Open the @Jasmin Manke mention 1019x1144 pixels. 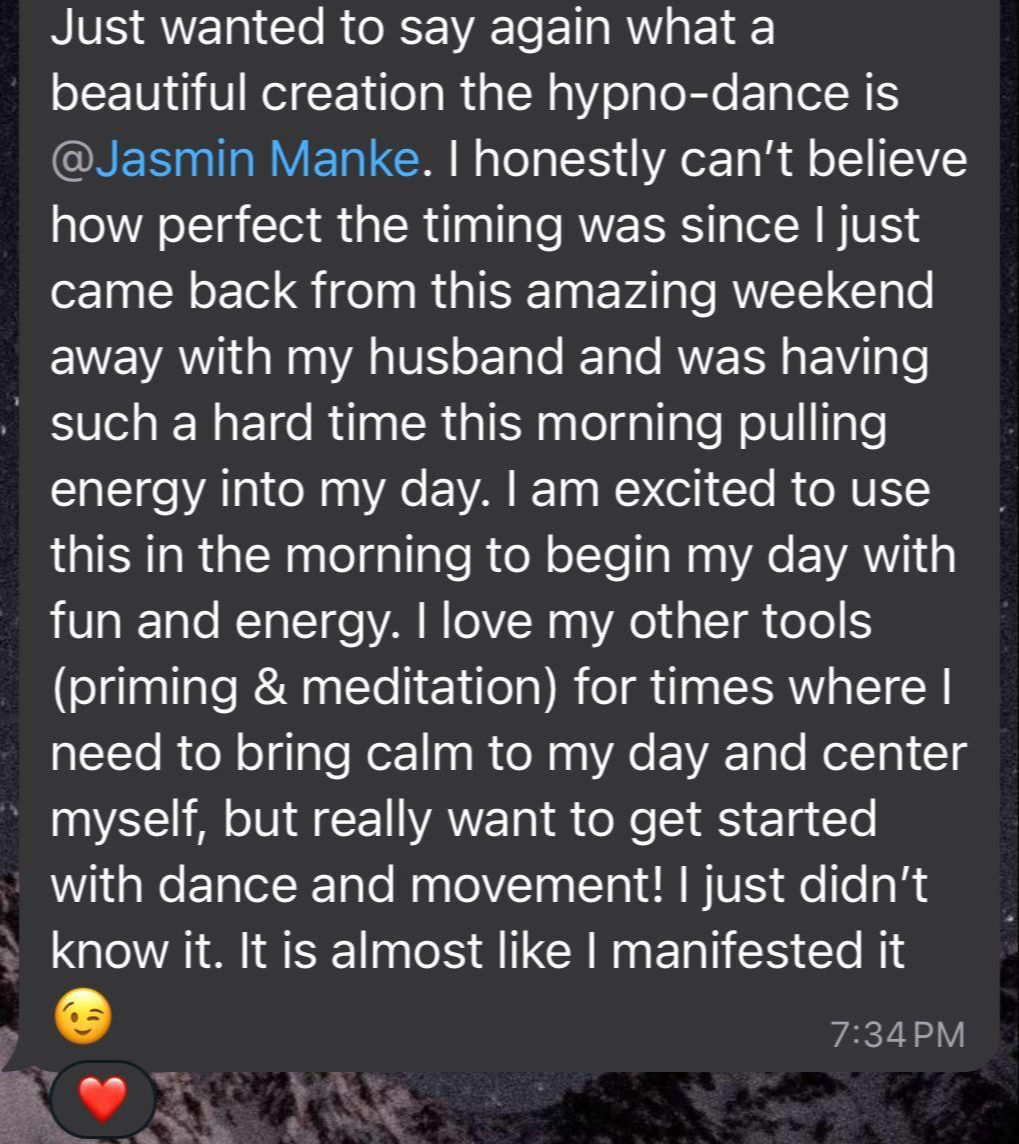click(x=234, y=160)
